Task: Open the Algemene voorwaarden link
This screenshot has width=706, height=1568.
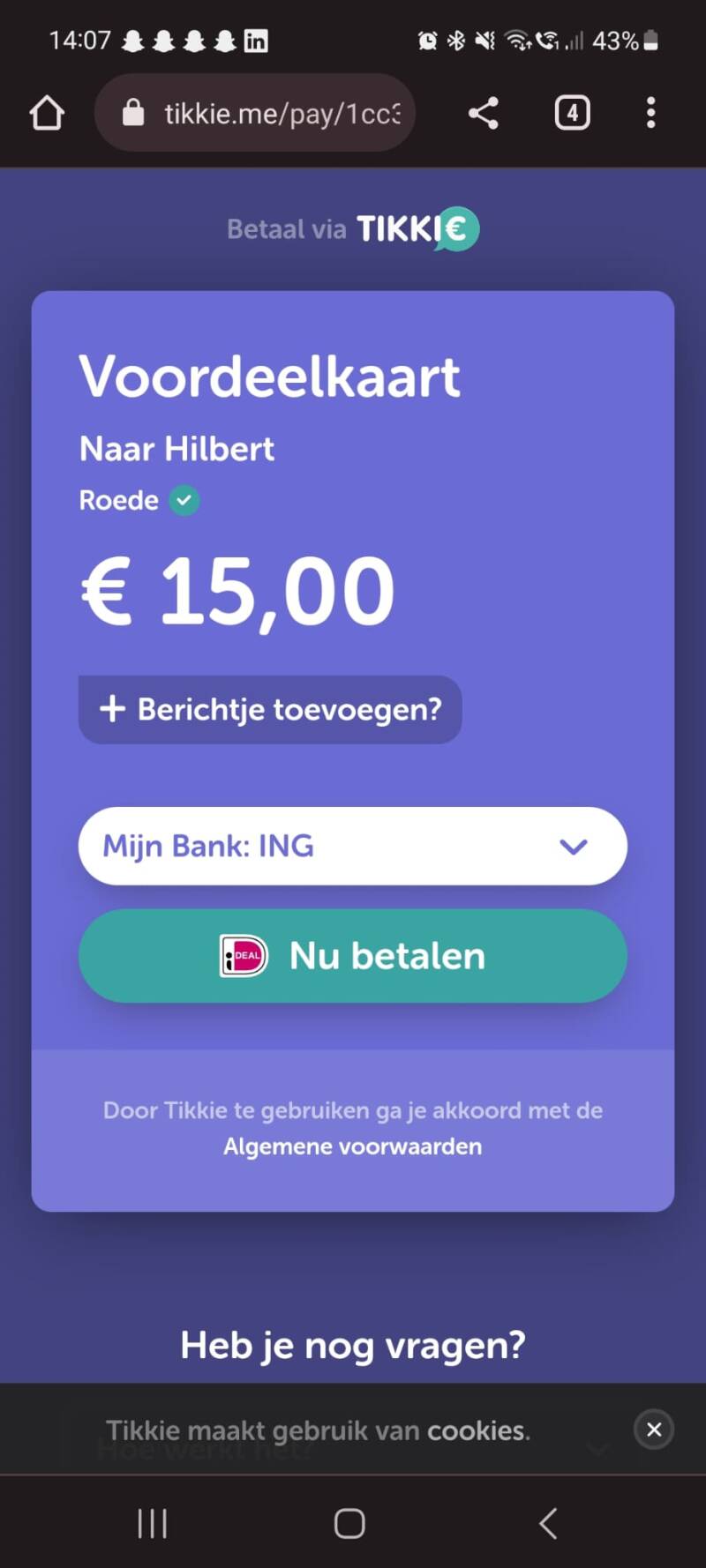Action: [352, 1146]
